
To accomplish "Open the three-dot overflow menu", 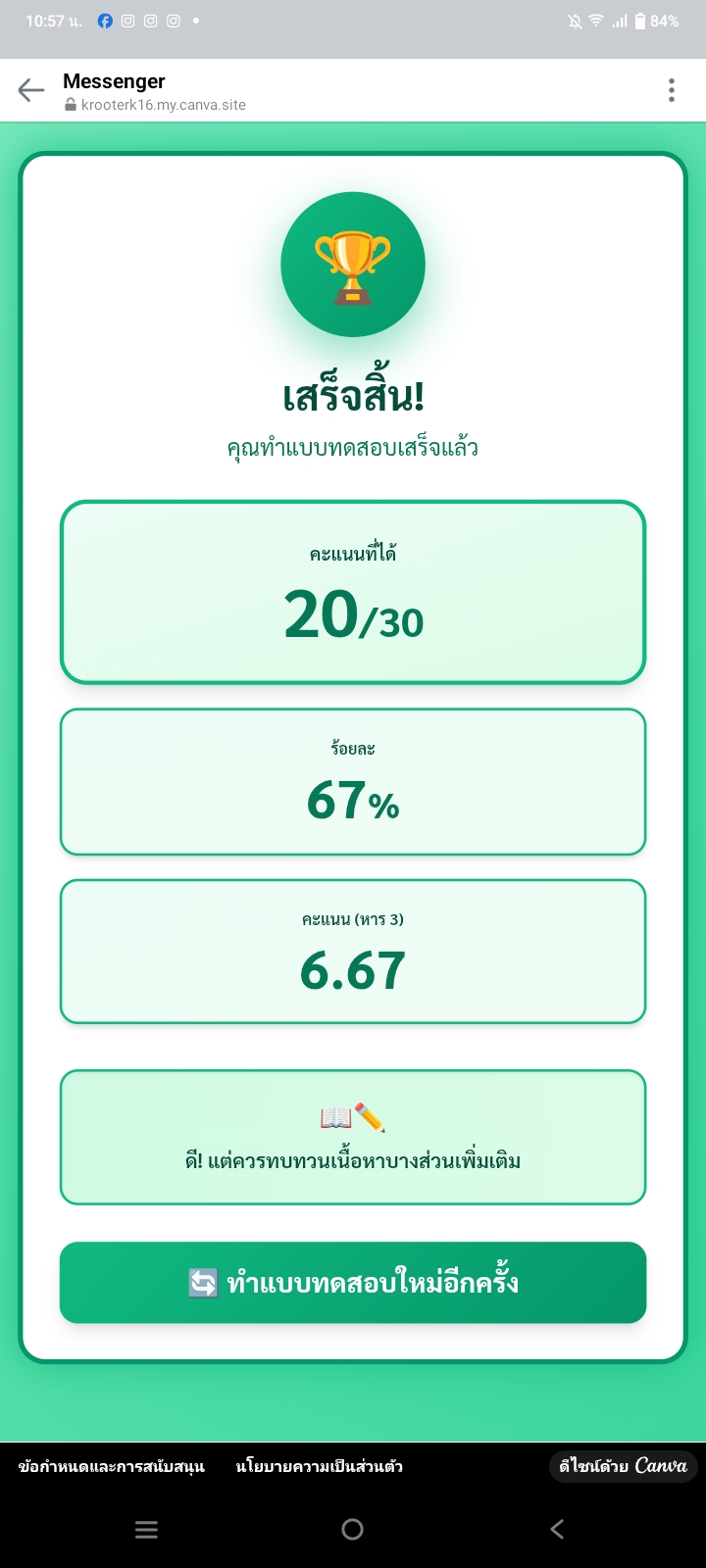I will point(672,91).
